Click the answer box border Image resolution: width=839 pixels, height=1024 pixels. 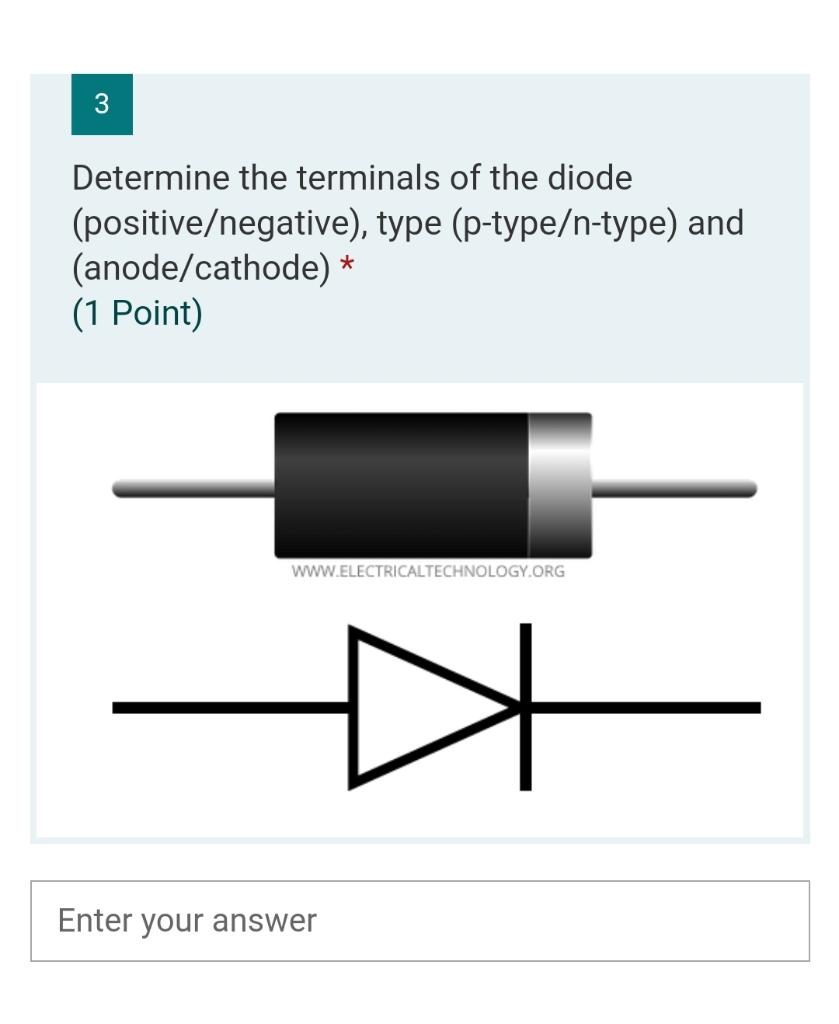click(x=420, y=880)
